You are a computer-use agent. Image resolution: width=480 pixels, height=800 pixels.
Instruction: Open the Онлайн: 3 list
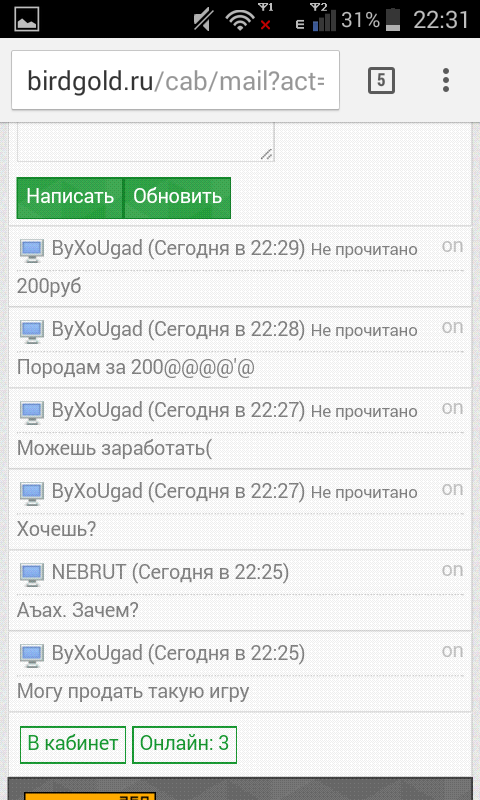point(184,744)
